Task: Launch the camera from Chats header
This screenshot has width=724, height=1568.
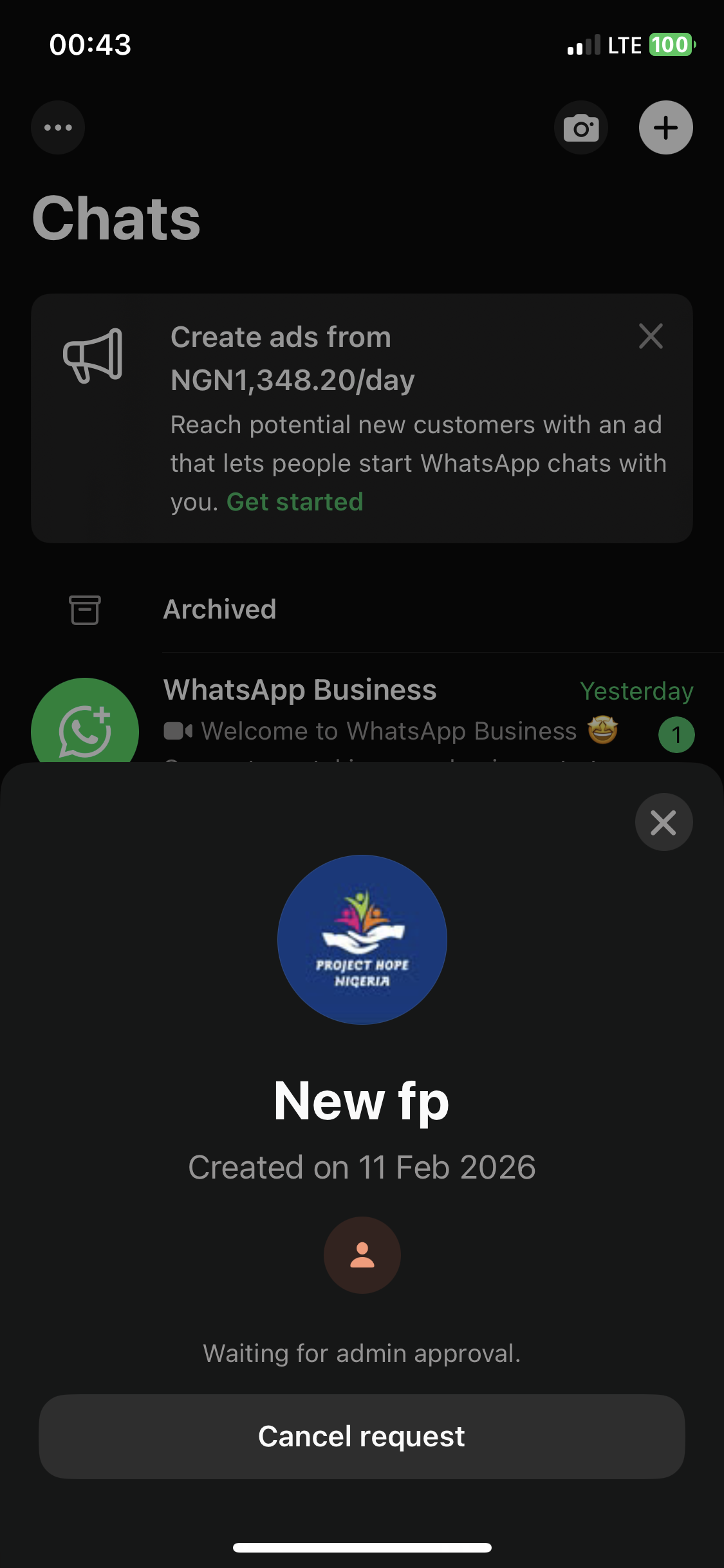Action: 581,127
